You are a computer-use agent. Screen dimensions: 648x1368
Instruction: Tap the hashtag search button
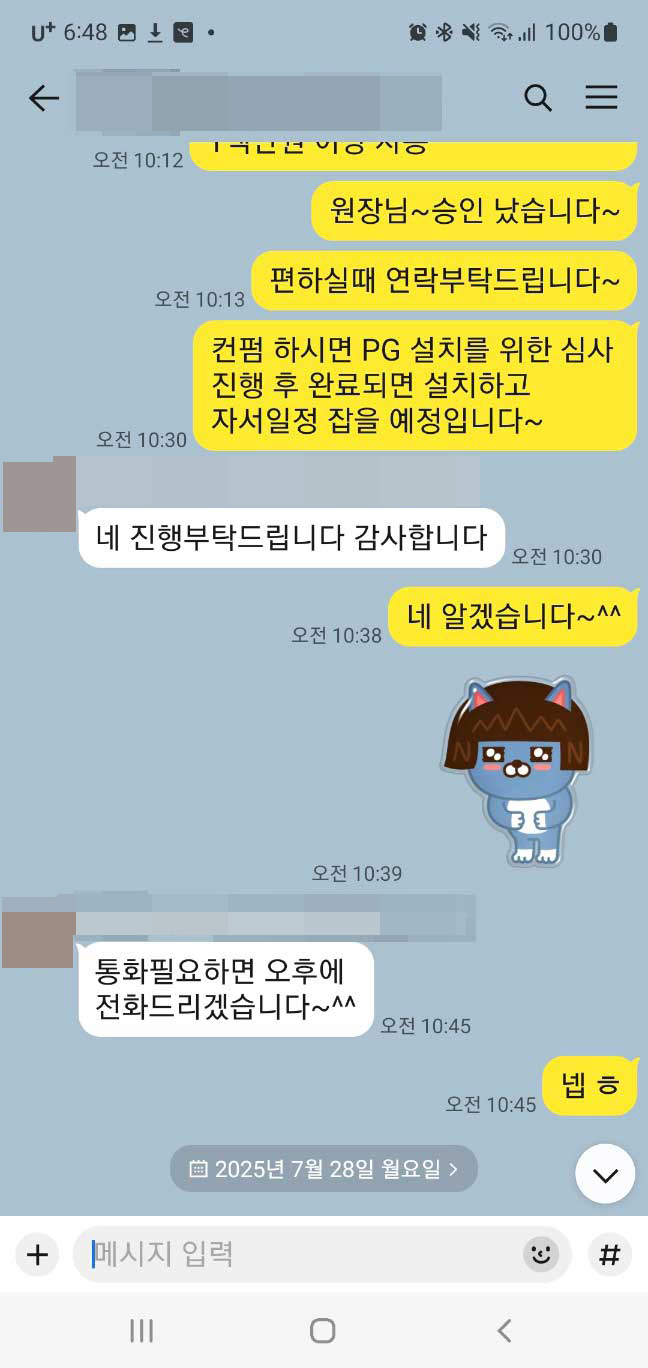[x=609, y=1254]
